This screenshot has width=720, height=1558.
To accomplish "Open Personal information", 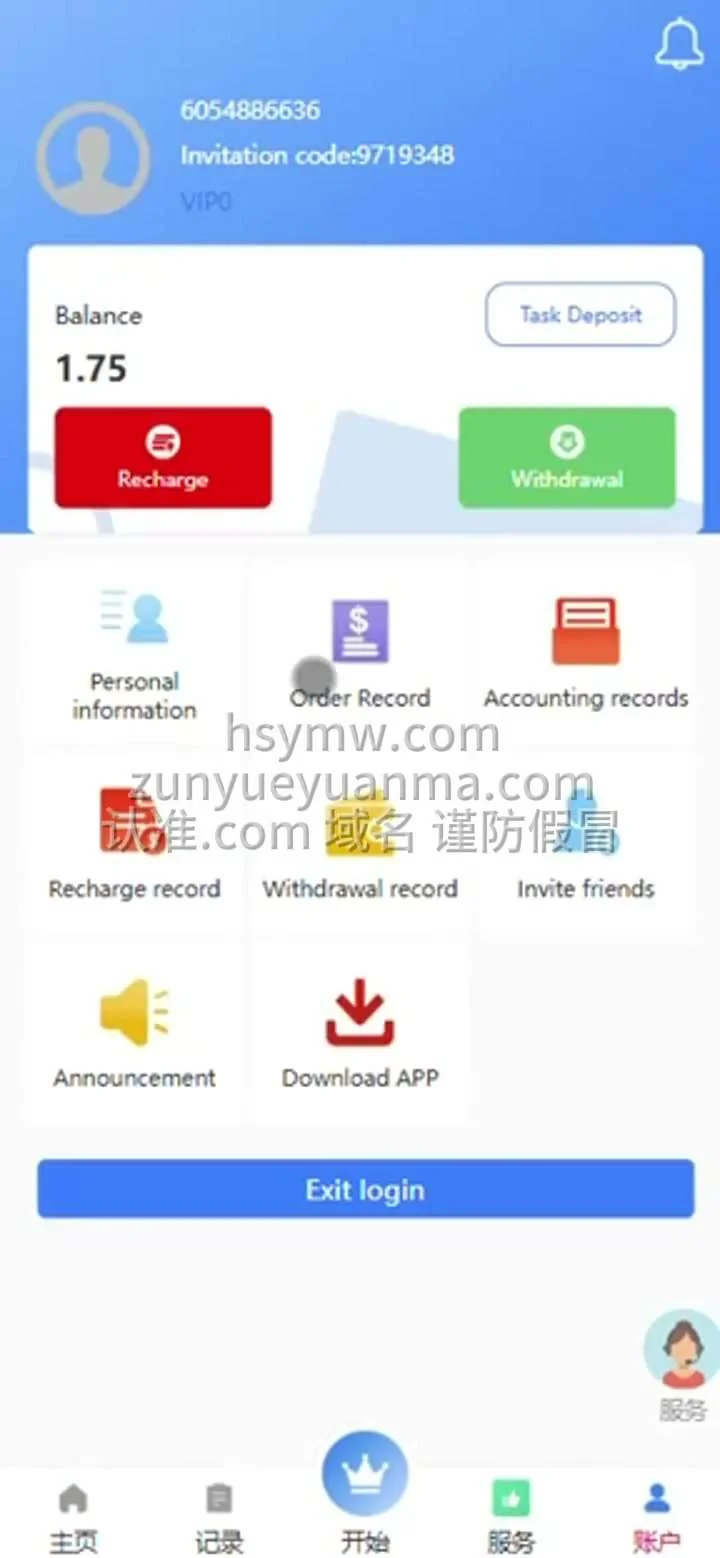I will (x=134, y=655).
